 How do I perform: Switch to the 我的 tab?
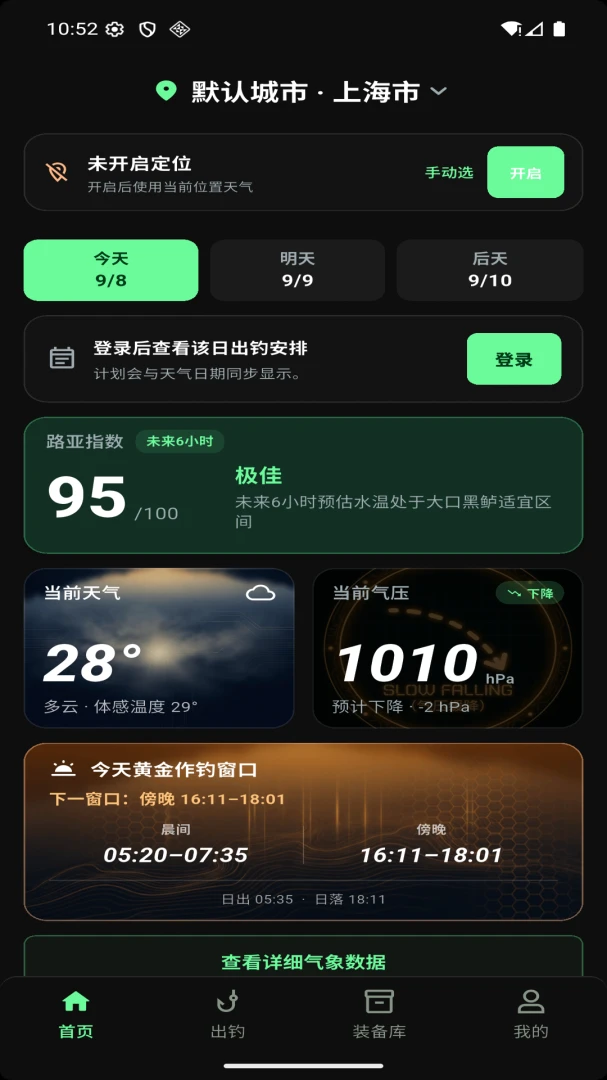click(531, 1015)
